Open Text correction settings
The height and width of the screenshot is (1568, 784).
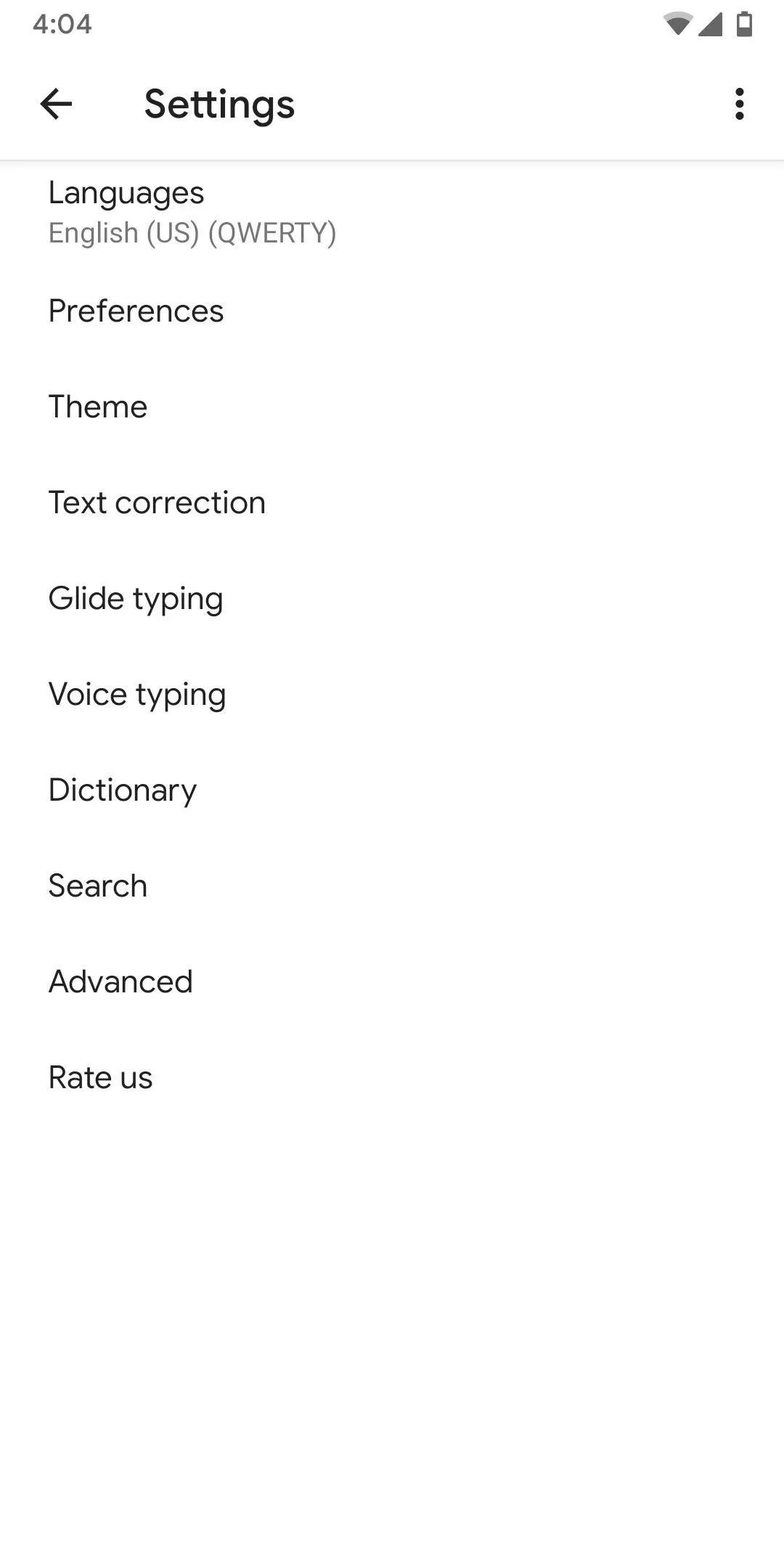[392, 502]
